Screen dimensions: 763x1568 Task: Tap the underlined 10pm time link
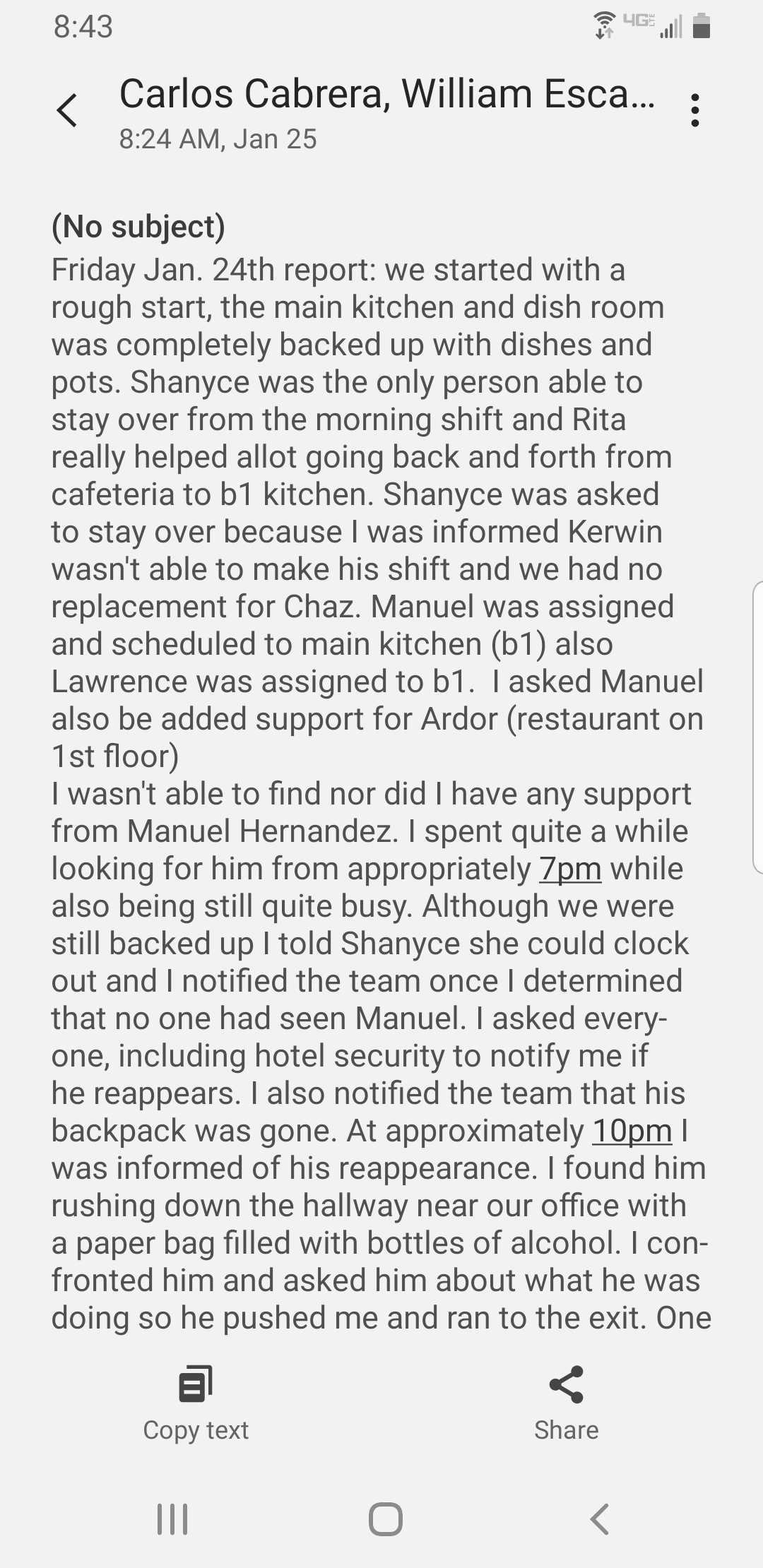point(632,1131)
